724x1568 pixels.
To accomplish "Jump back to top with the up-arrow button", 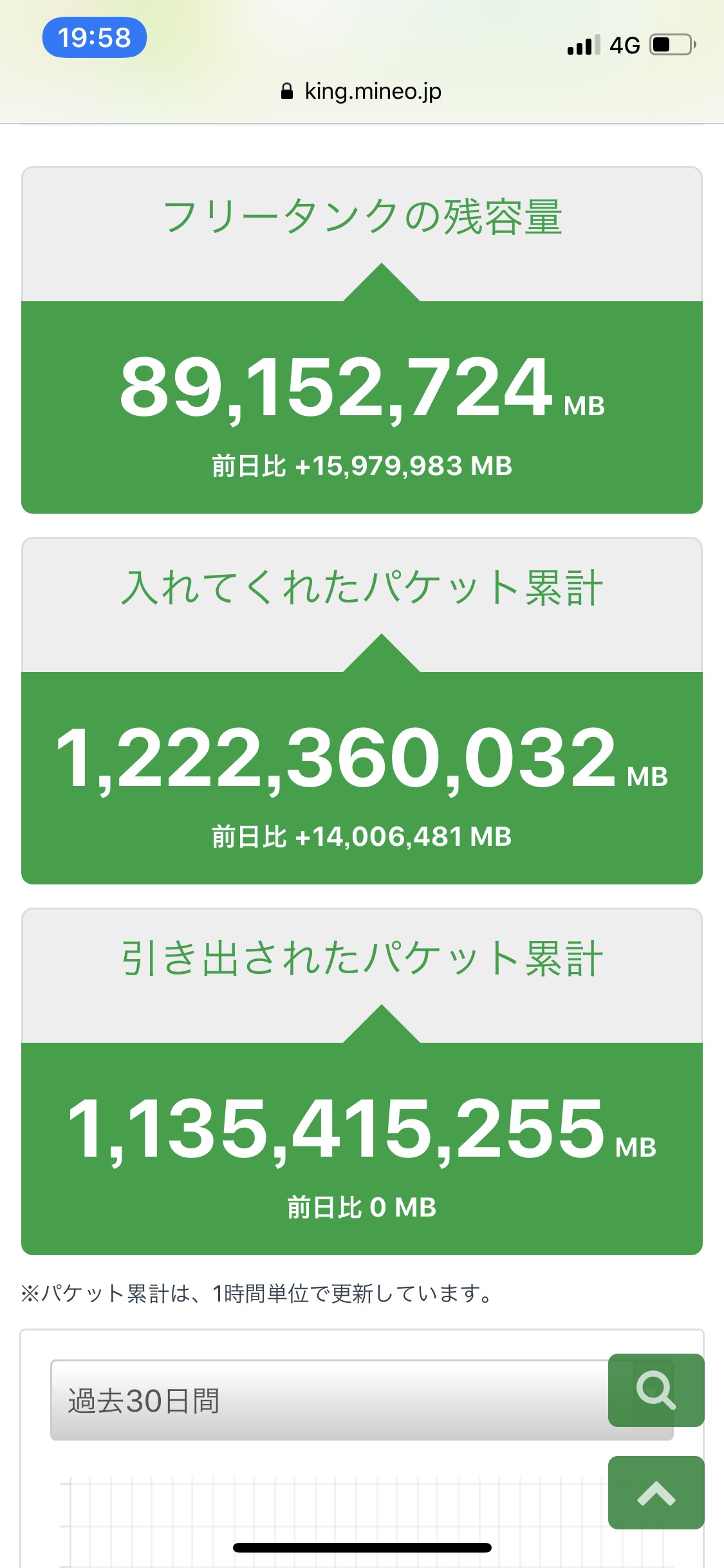I will pos(656,1493).
